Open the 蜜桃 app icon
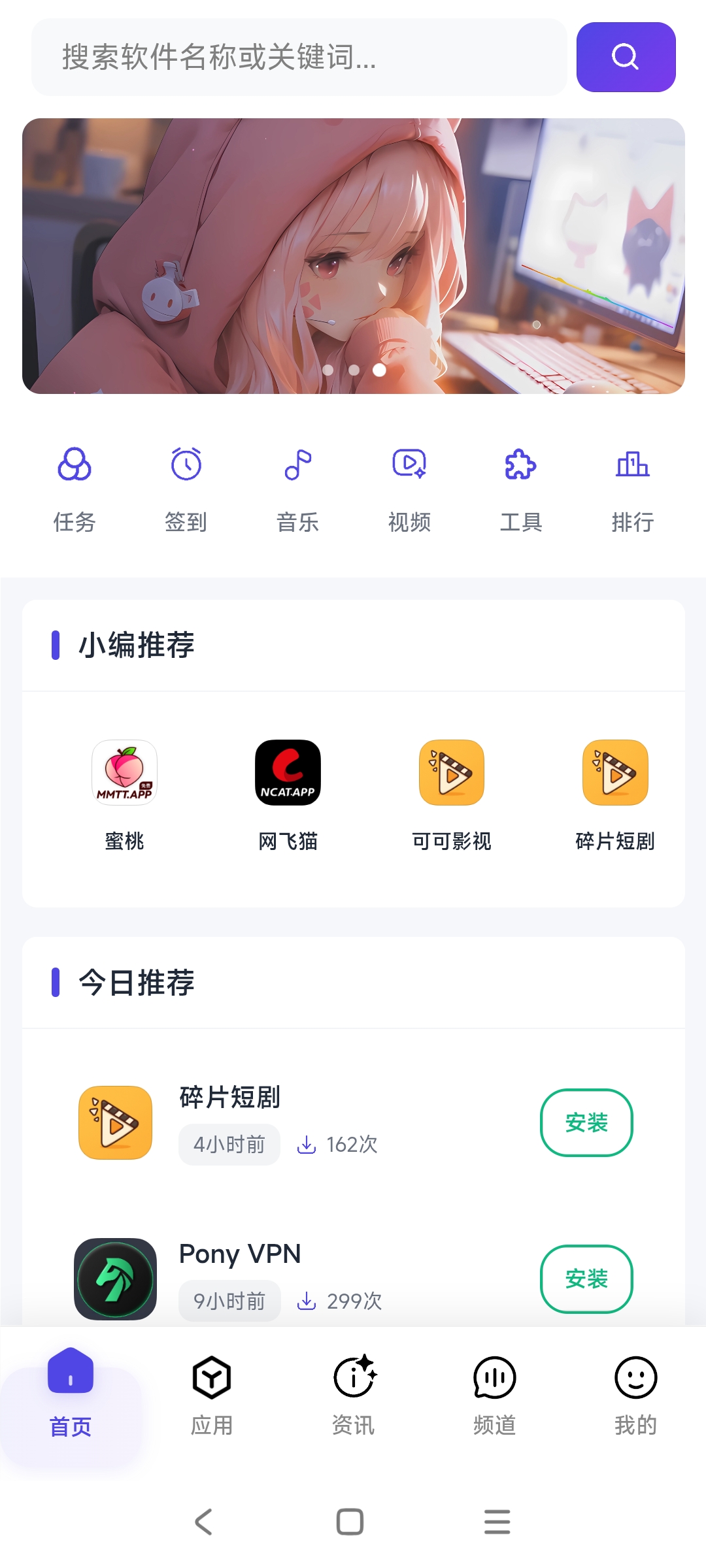The image size is (706, 1568). pos(125,773)
